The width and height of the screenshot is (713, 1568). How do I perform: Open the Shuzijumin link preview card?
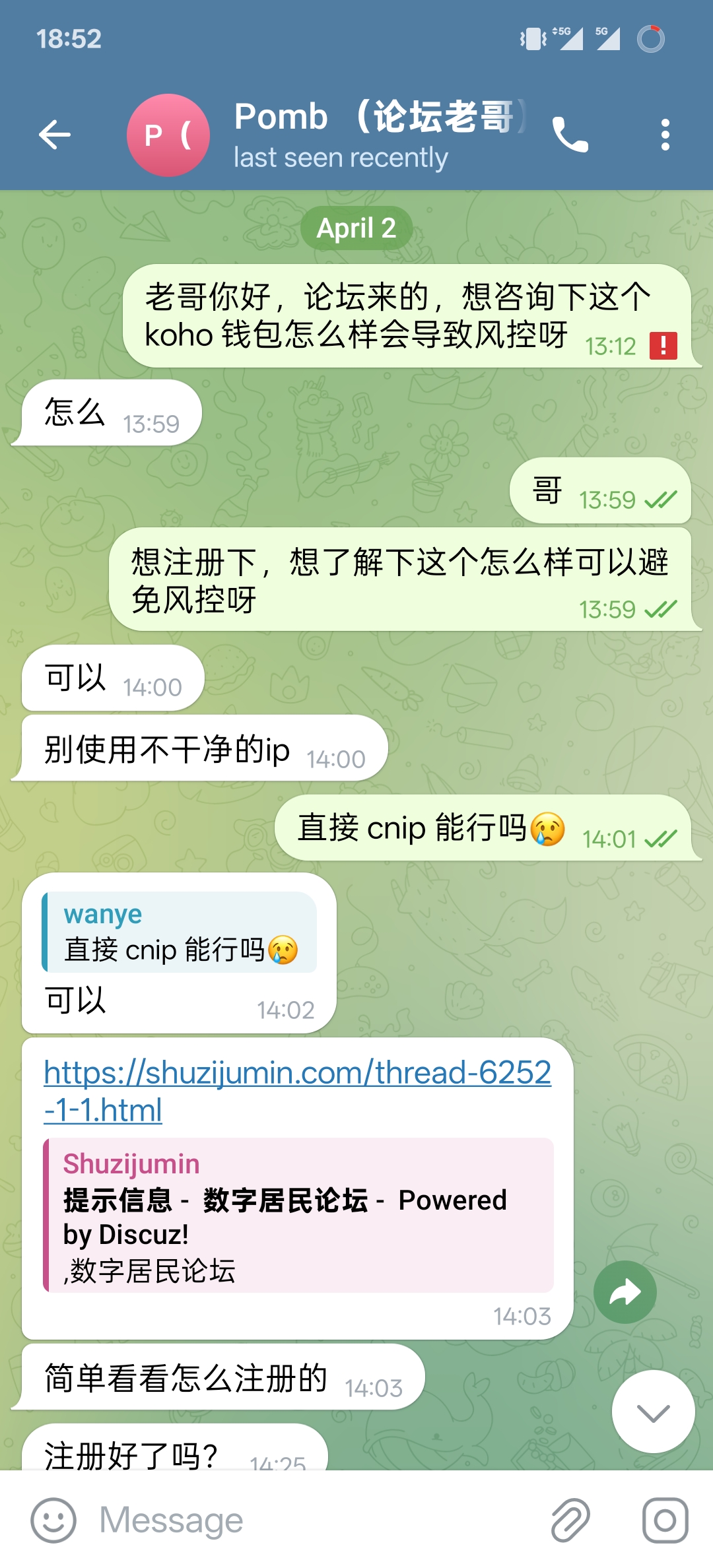pos(298,1215)
